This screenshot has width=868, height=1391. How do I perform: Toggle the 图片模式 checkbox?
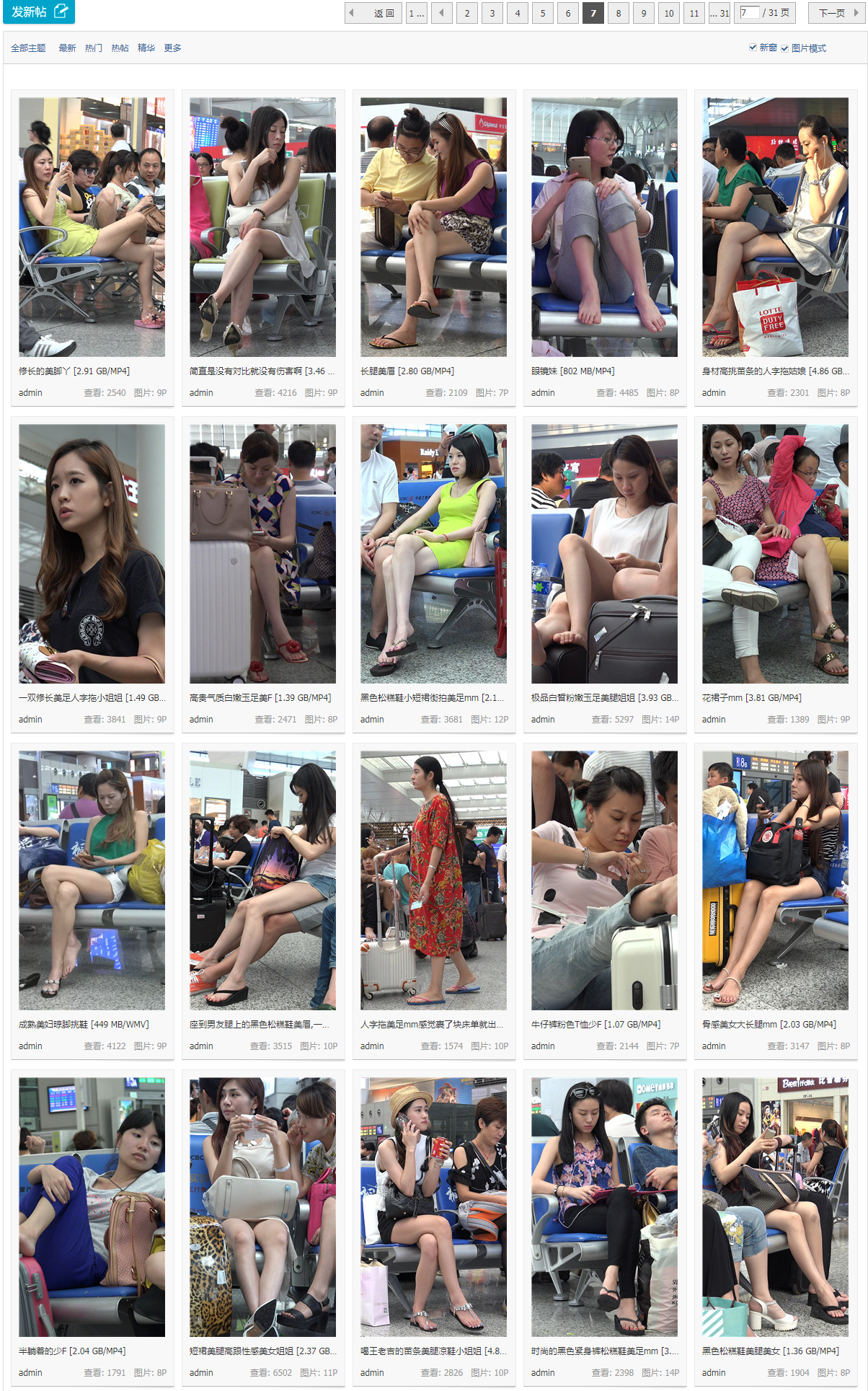click(x=784, y=48)
